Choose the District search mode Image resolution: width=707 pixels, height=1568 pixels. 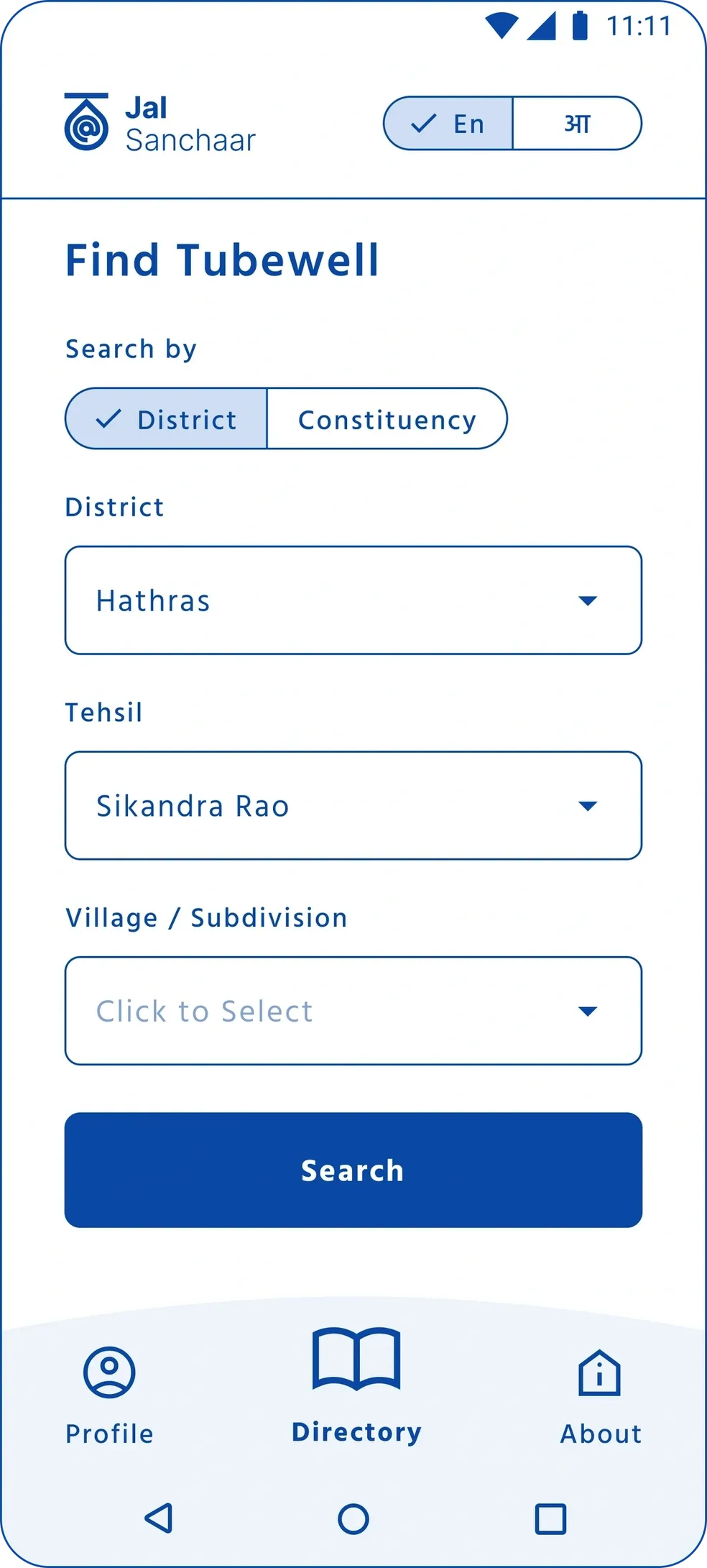pos(167,419)
